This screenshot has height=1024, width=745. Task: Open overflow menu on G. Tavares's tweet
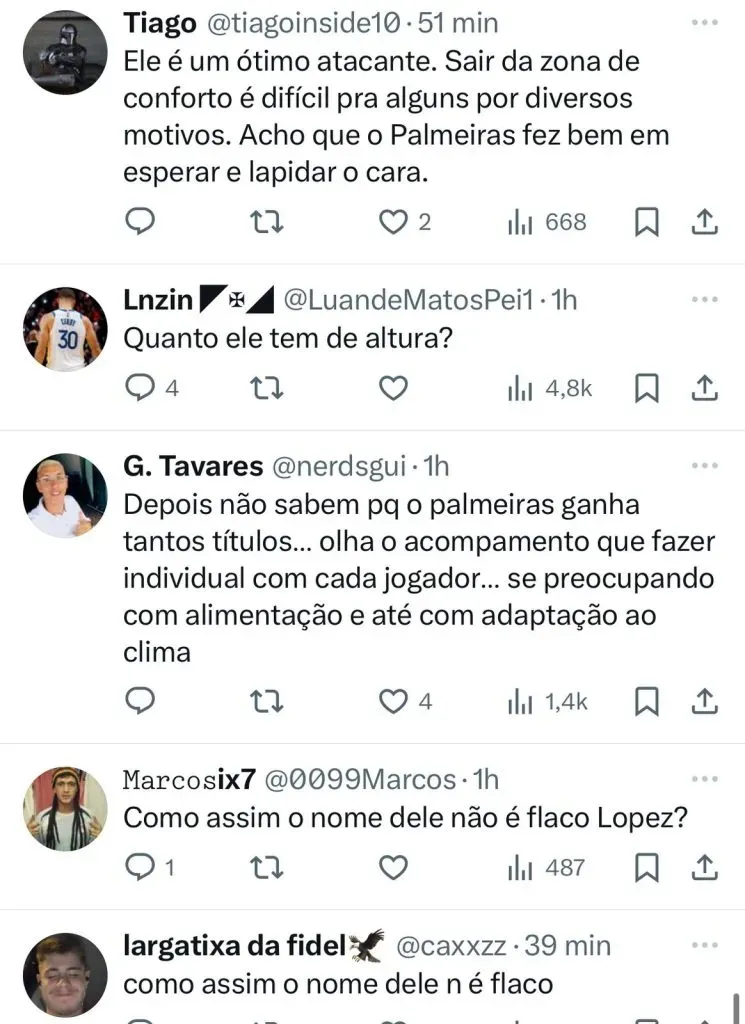(x=705, y=465)
